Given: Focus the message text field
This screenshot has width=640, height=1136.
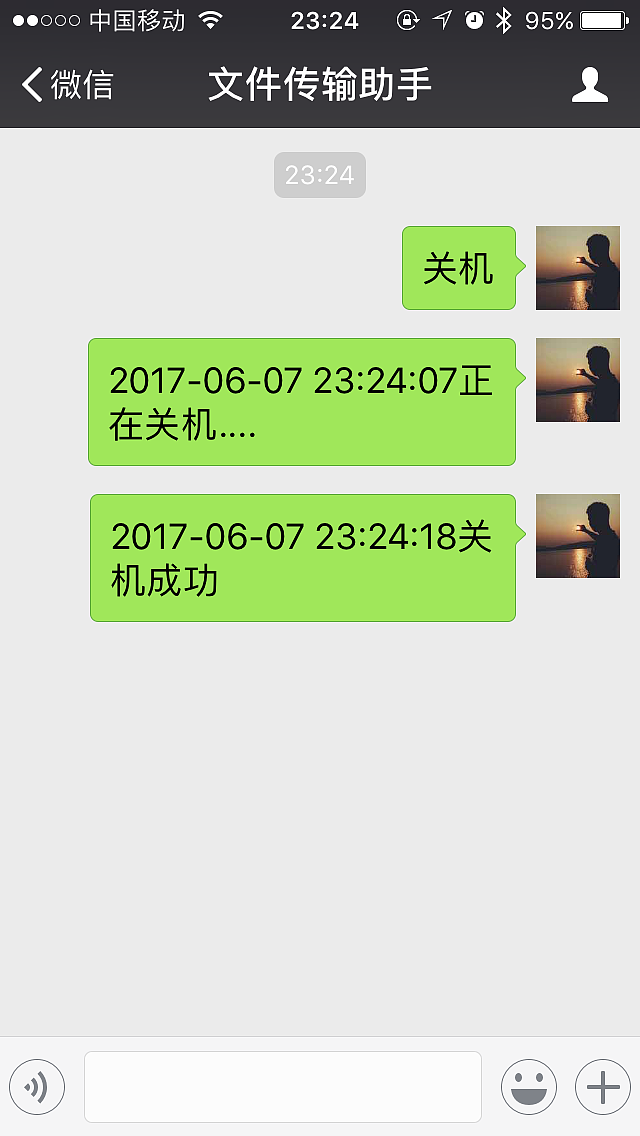Looking at the screenshot, I should (x=282, y=1086).
